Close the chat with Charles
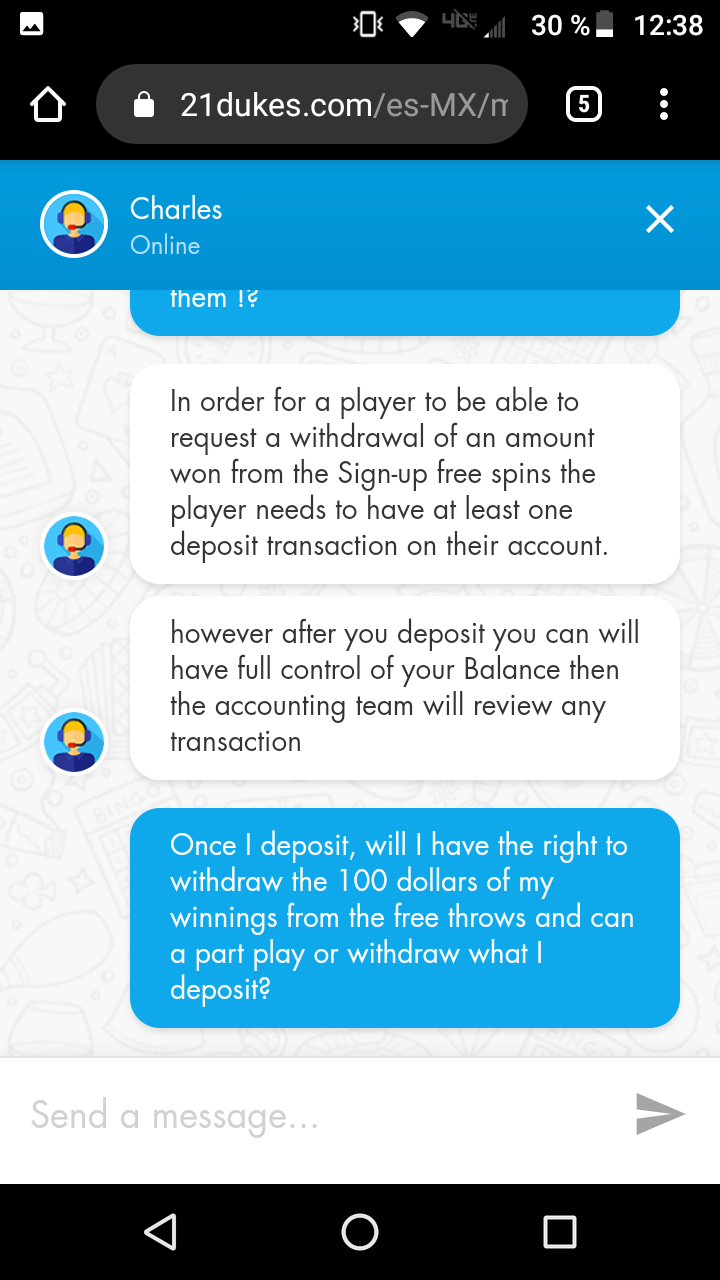720x1280 pixels. point(659,219)
